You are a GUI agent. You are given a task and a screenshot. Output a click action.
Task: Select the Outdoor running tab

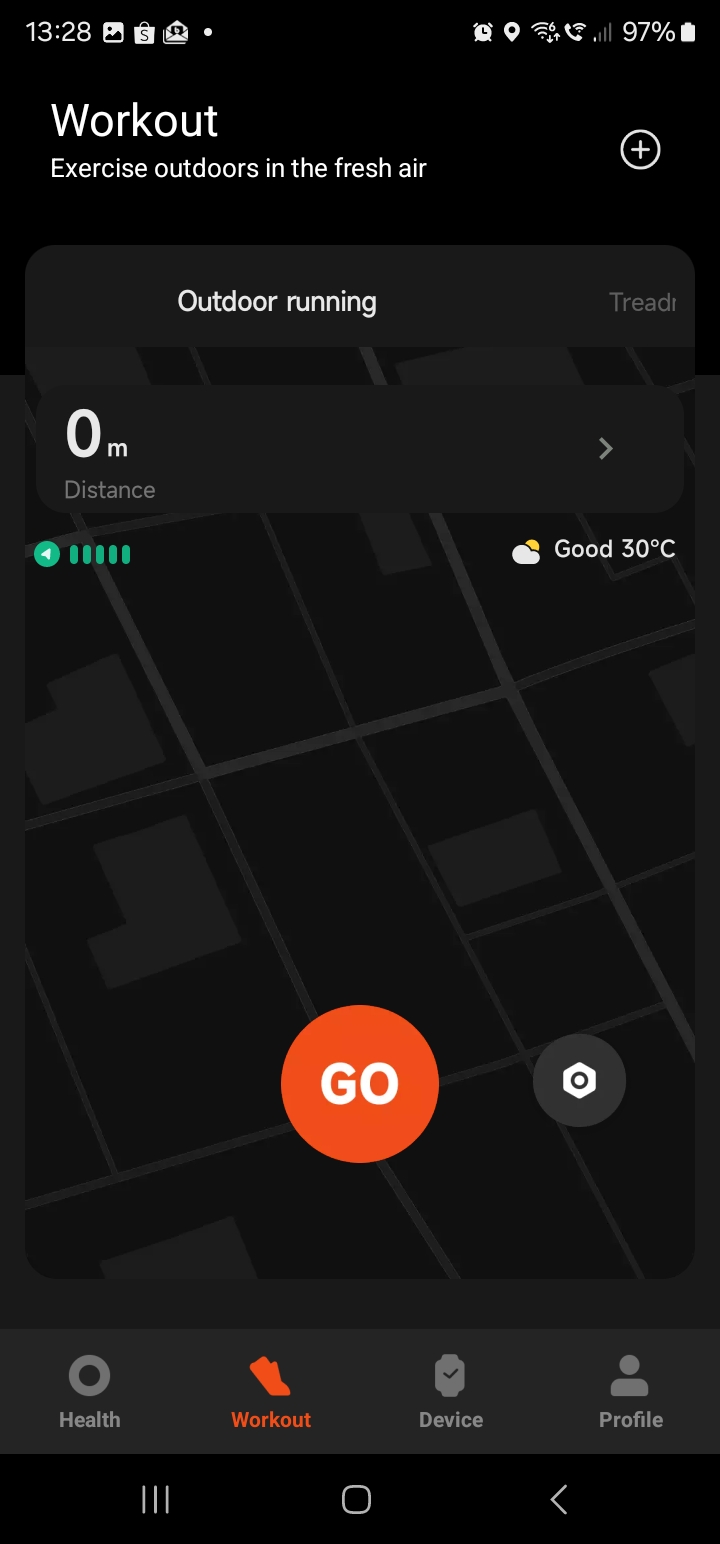(277, 301)
